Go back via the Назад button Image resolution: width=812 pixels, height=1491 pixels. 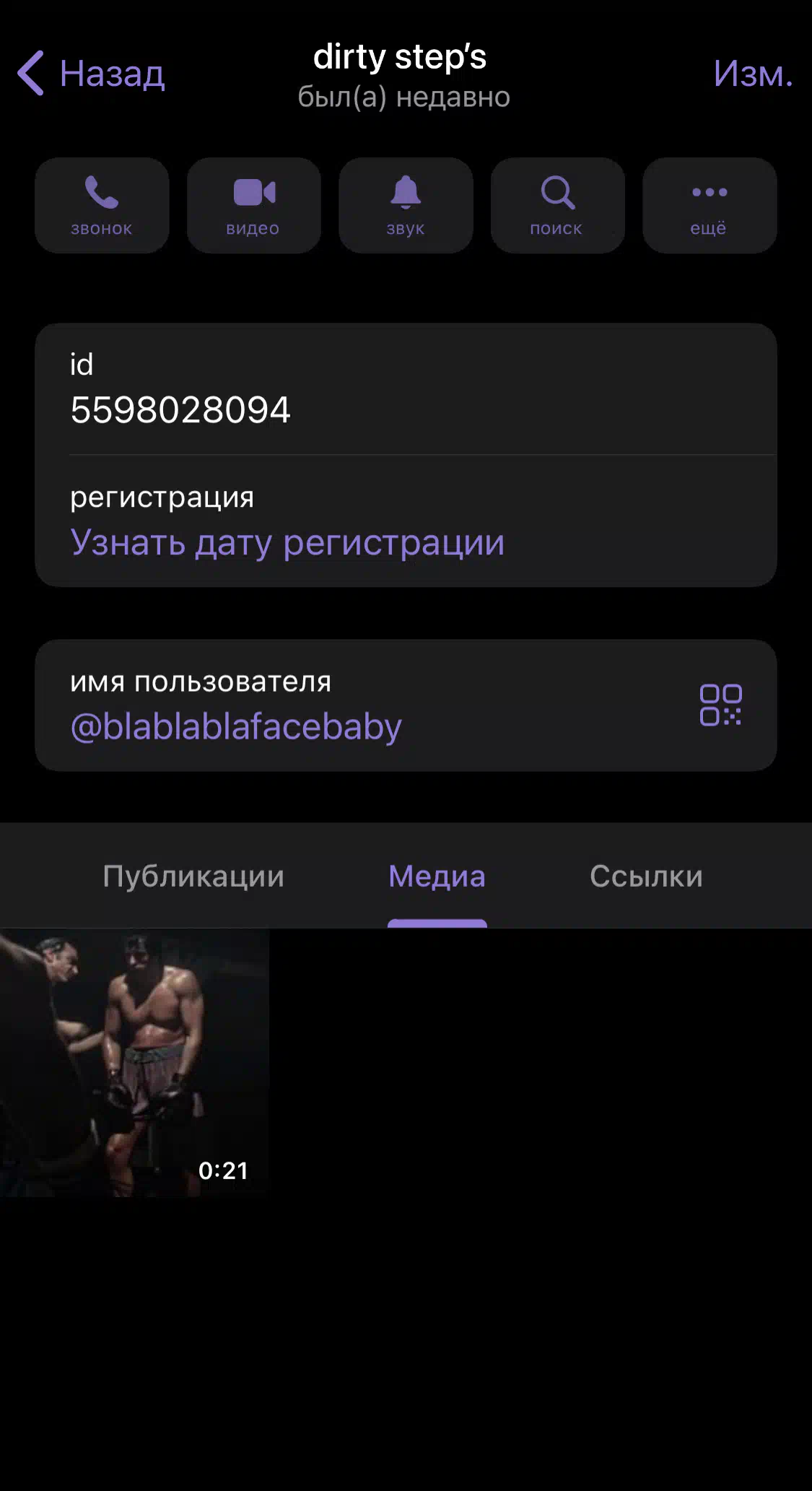click(92, 73)
